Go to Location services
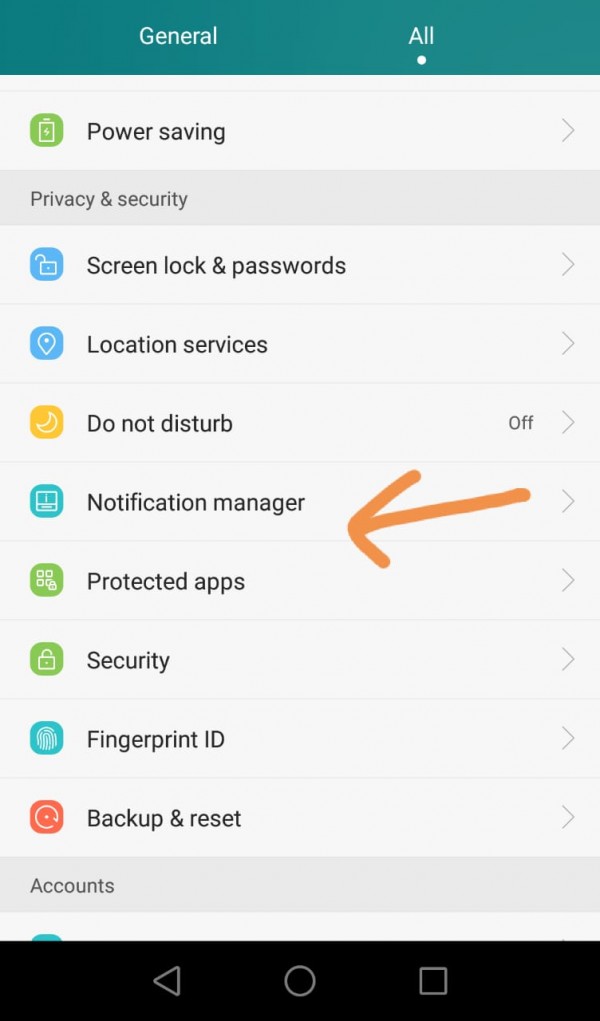The image size is (600, 1021). click(300, 344)
